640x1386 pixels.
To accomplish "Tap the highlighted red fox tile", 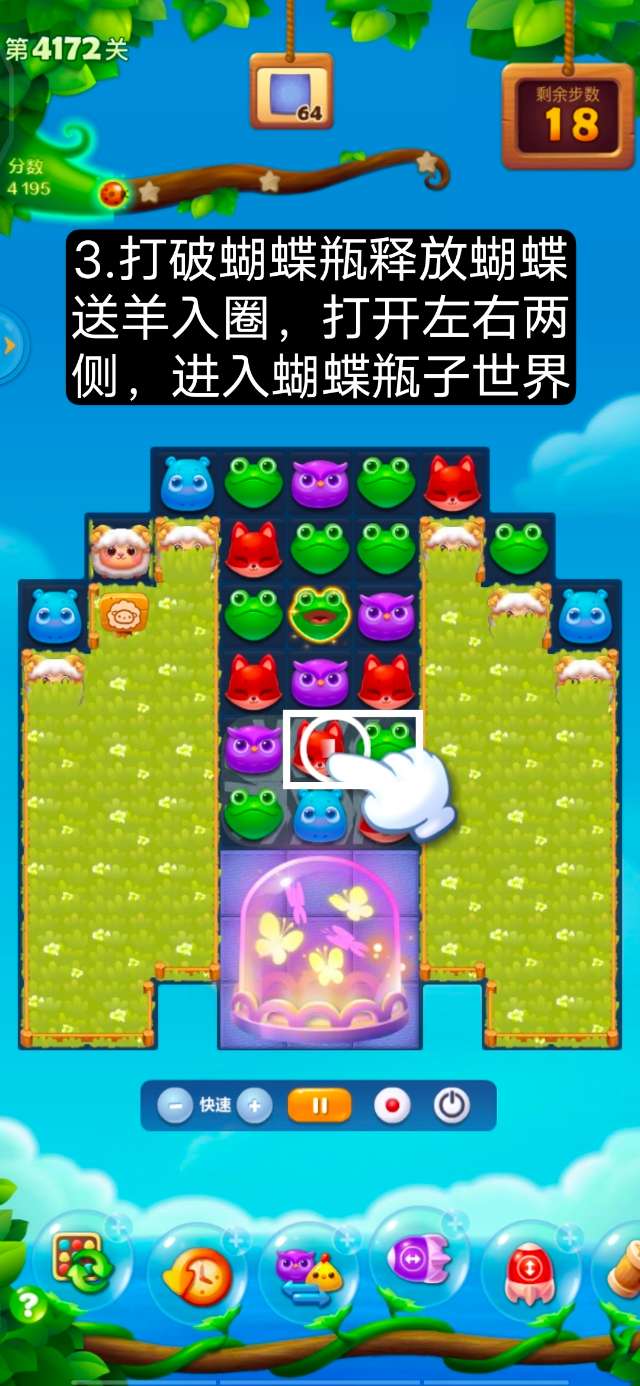I will tap(318, 748).
